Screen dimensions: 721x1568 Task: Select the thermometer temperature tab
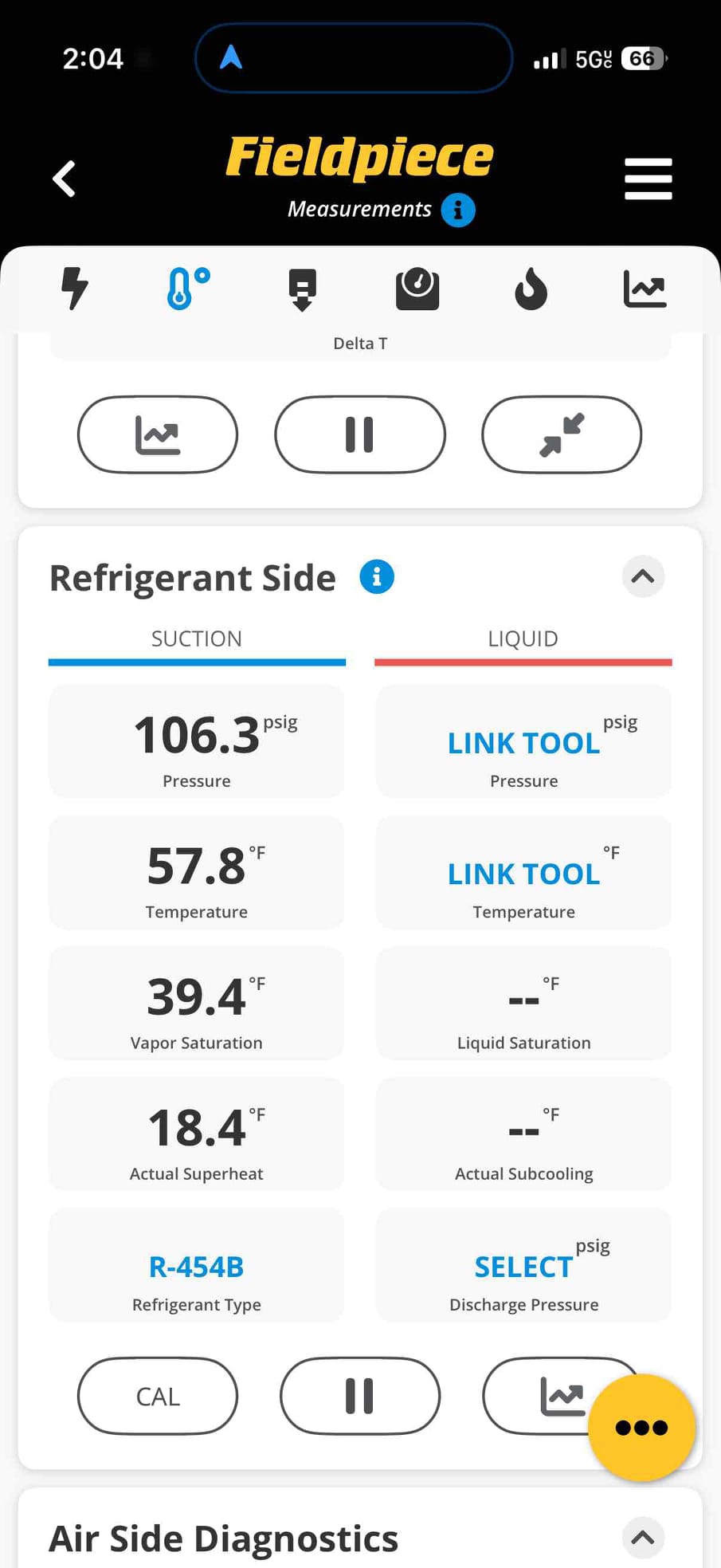(x=188, y=289)
